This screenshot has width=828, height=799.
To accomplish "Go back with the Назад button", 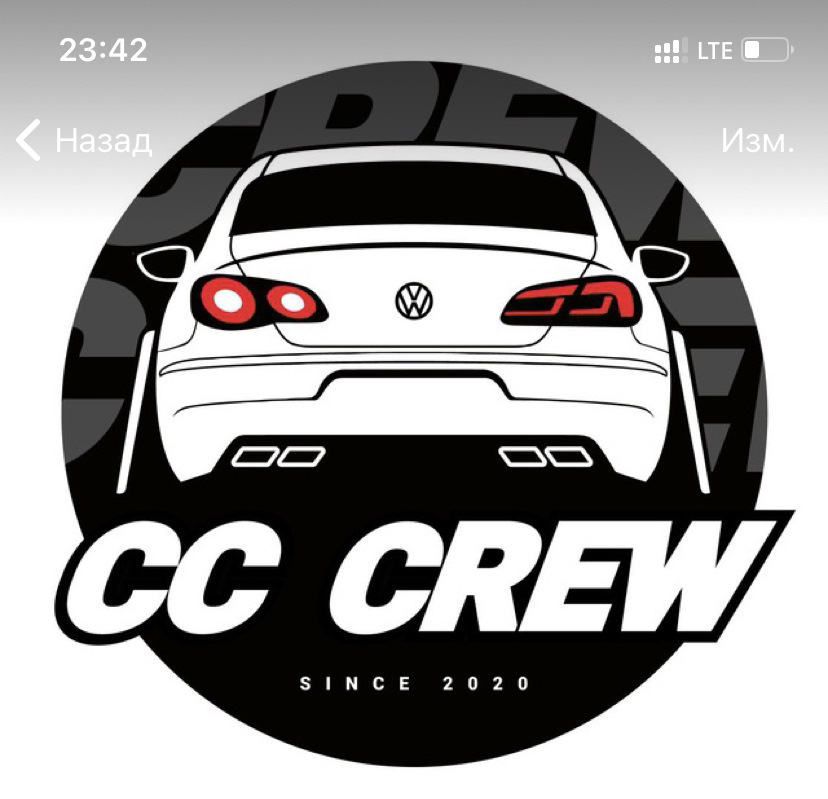I will tap(84, 141).
